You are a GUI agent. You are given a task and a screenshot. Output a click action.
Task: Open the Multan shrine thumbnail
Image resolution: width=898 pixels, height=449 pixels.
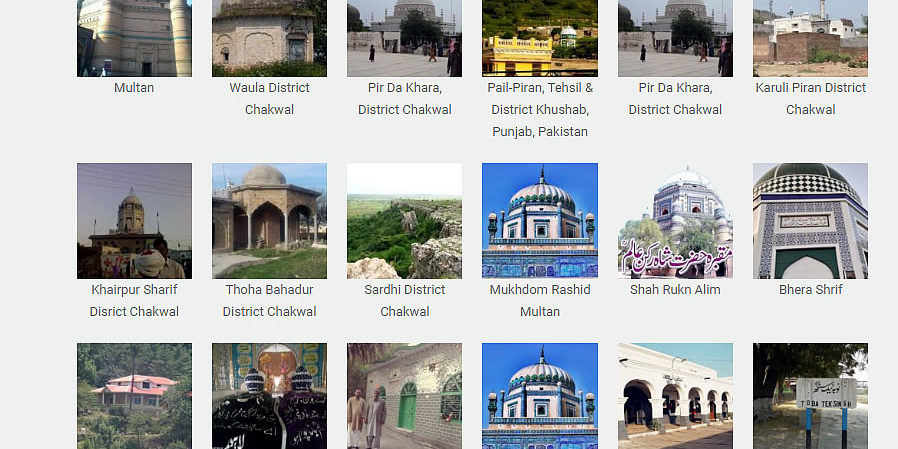coord(134,38)
